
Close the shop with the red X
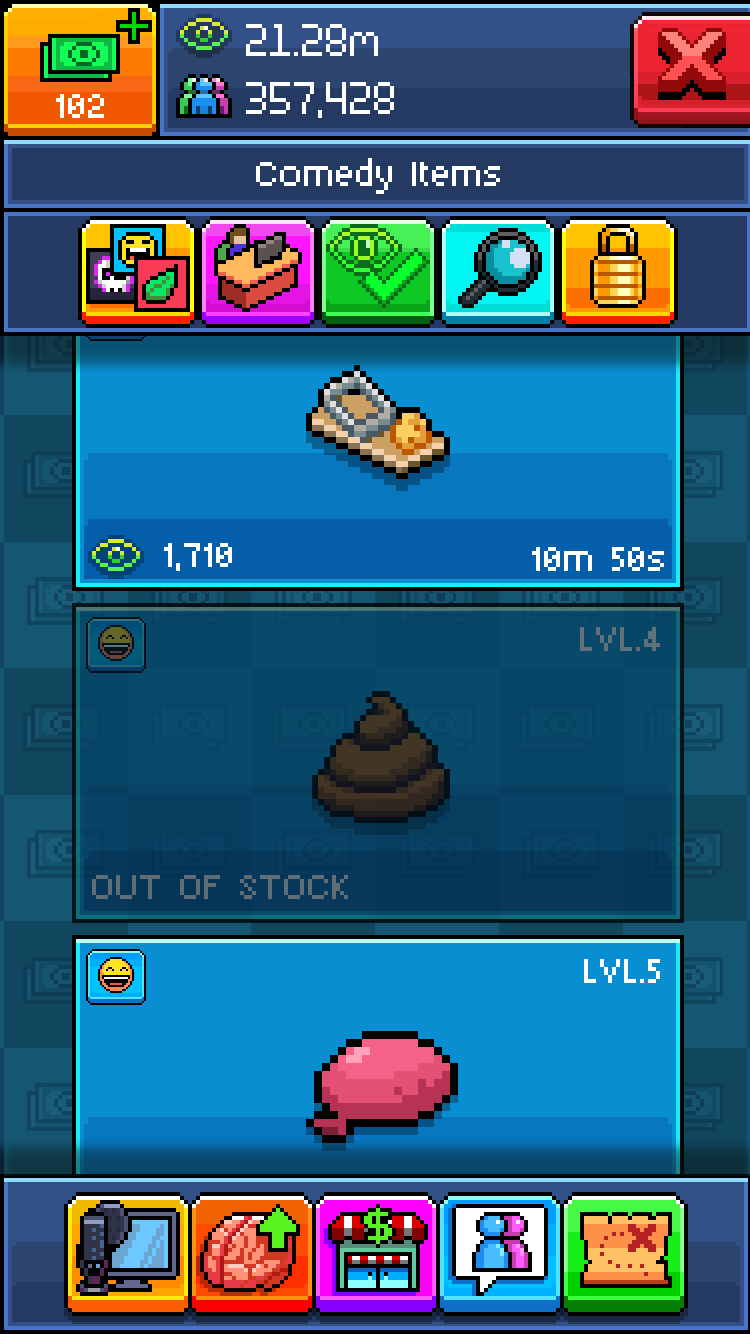tap(690, 69)
